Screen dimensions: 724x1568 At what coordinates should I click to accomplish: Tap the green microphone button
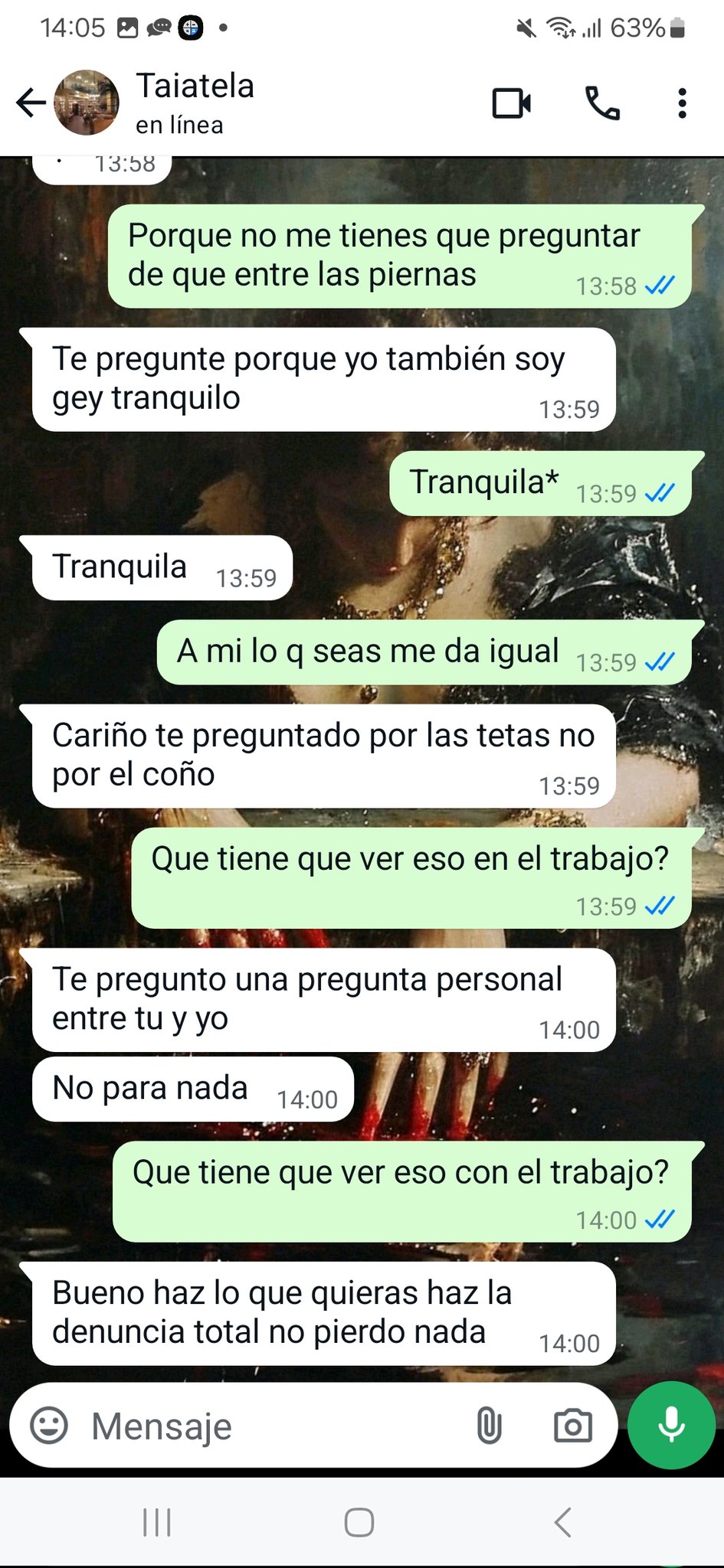tap(672, 1425)
